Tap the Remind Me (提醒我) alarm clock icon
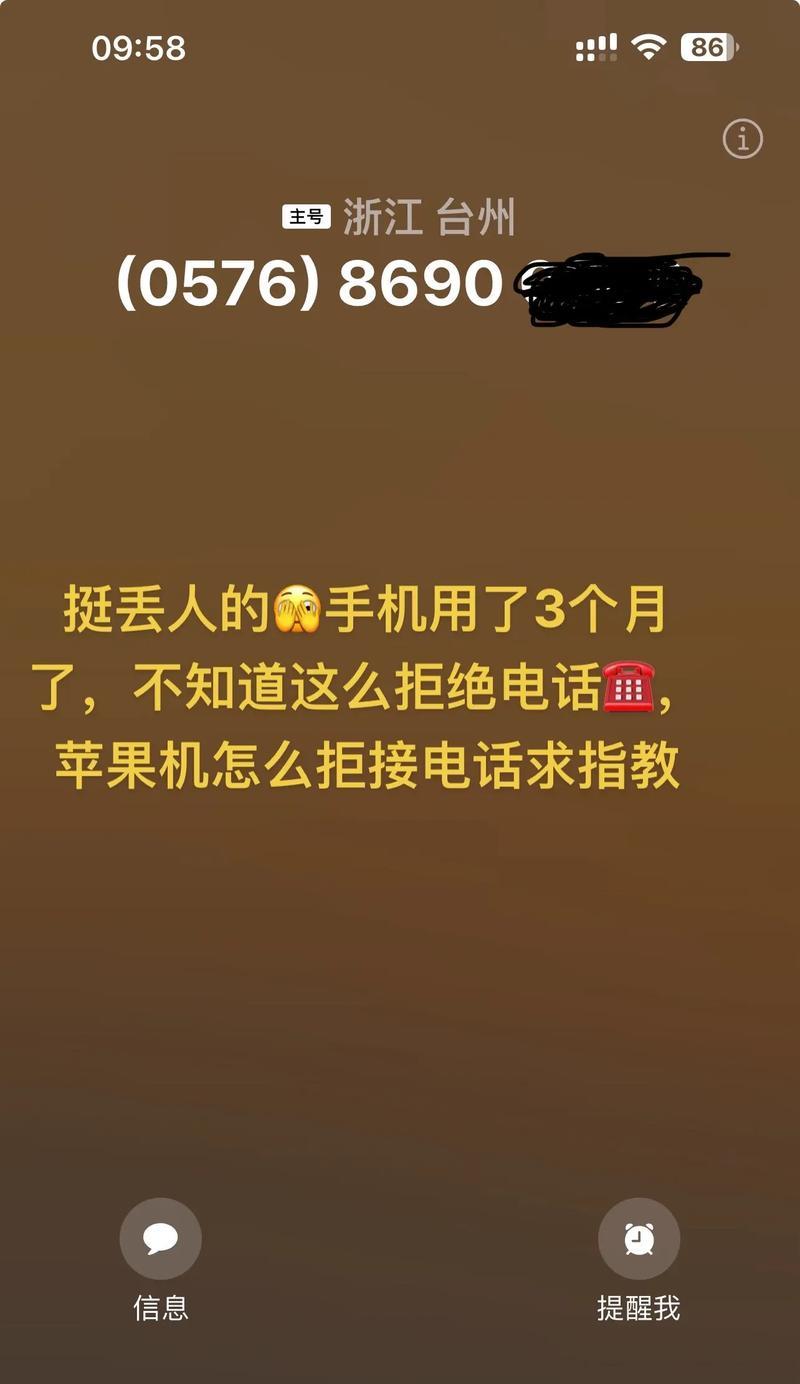 (637, 1237)
